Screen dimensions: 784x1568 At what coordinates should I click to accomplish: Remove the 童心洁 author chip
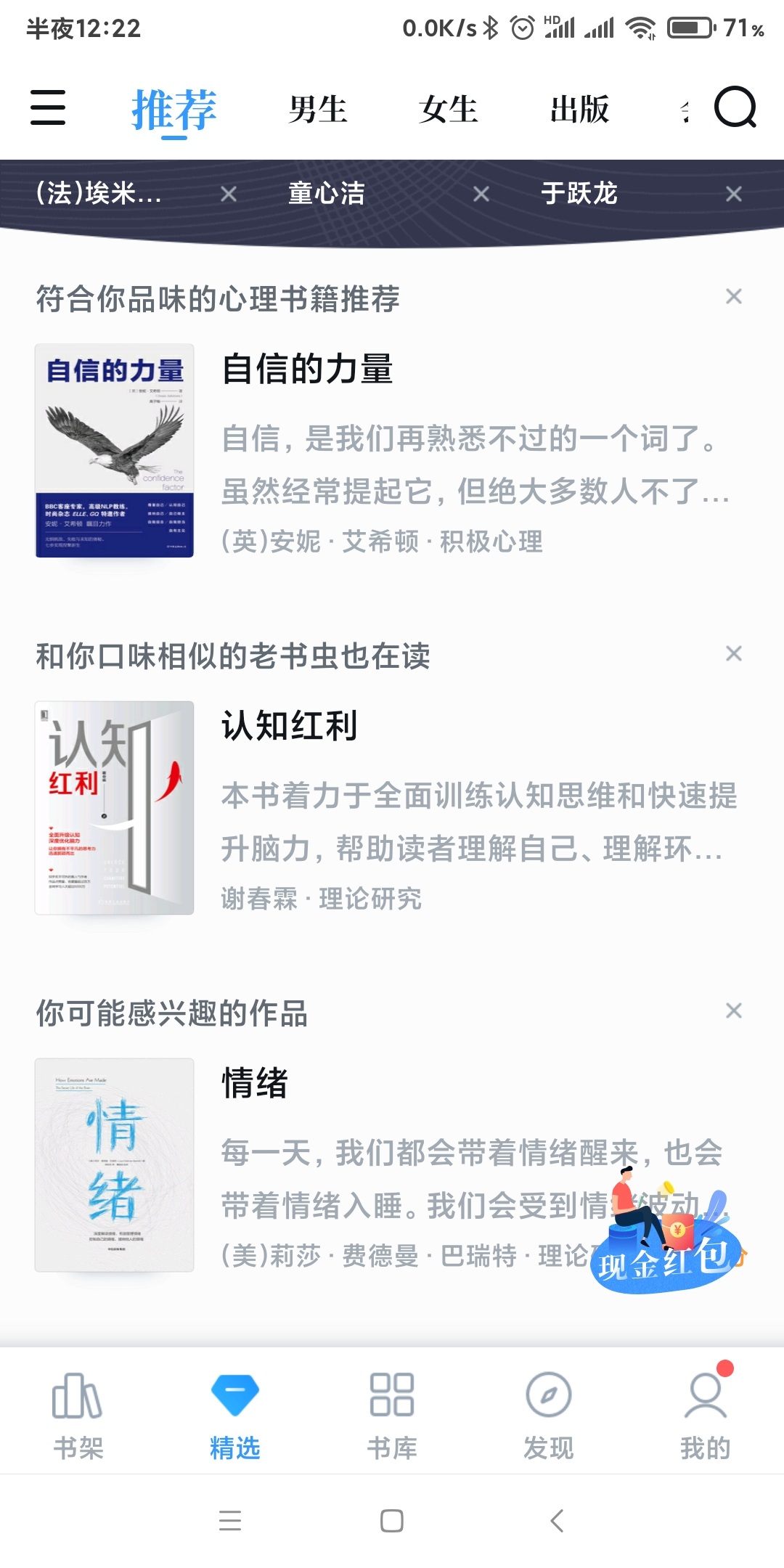pyautogui.click(x=481, y=194)
